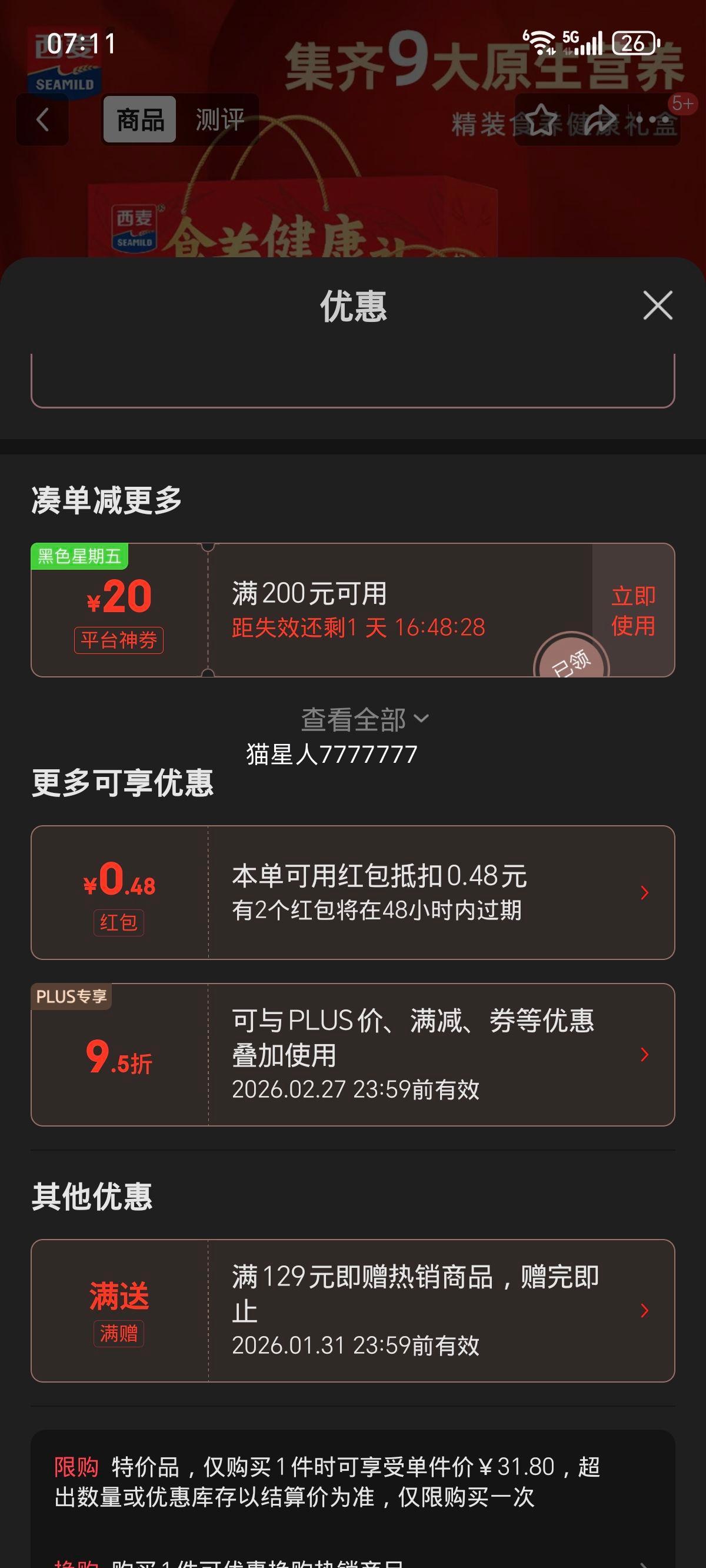This screenshot has height=1568, width=706.
Task: Tap the battery indicator showing 26
Action: tap(633, 41)
